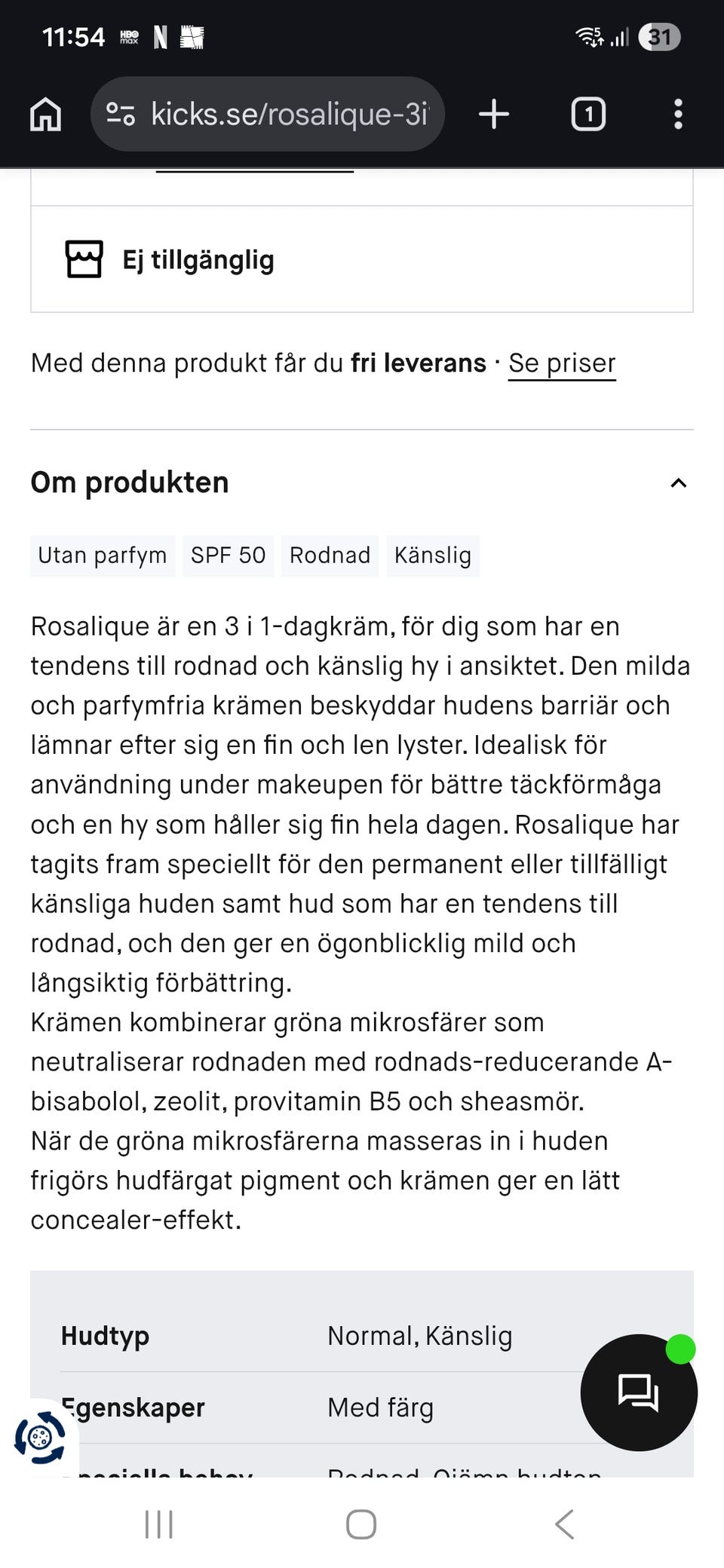
Task: Collapse the Om produkten section
Action: click(678, 482)
